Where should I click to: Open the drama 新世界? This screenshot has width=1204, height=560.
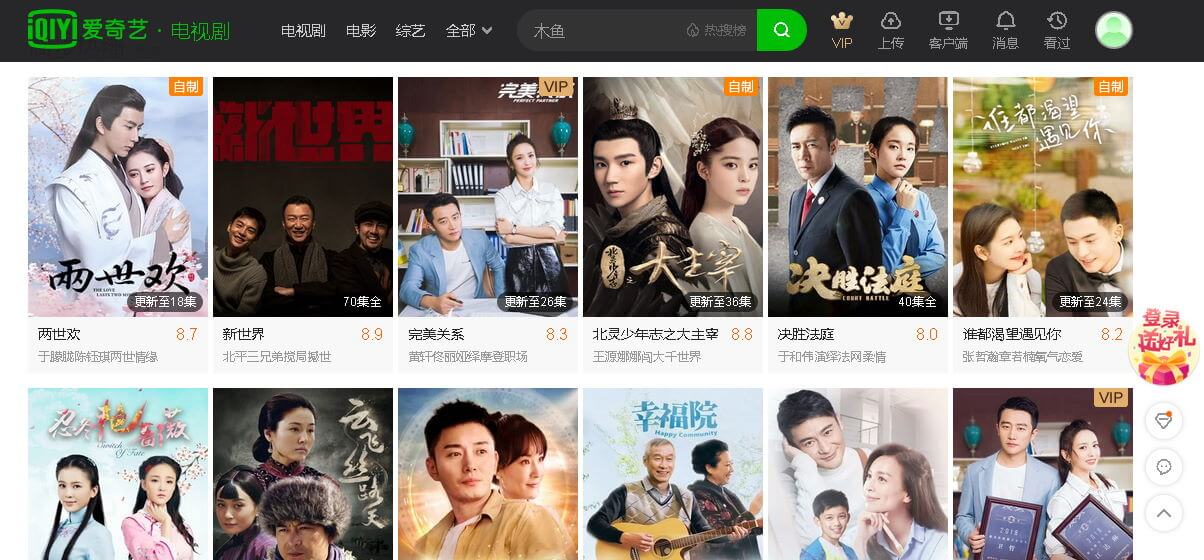tap(303, 197)
